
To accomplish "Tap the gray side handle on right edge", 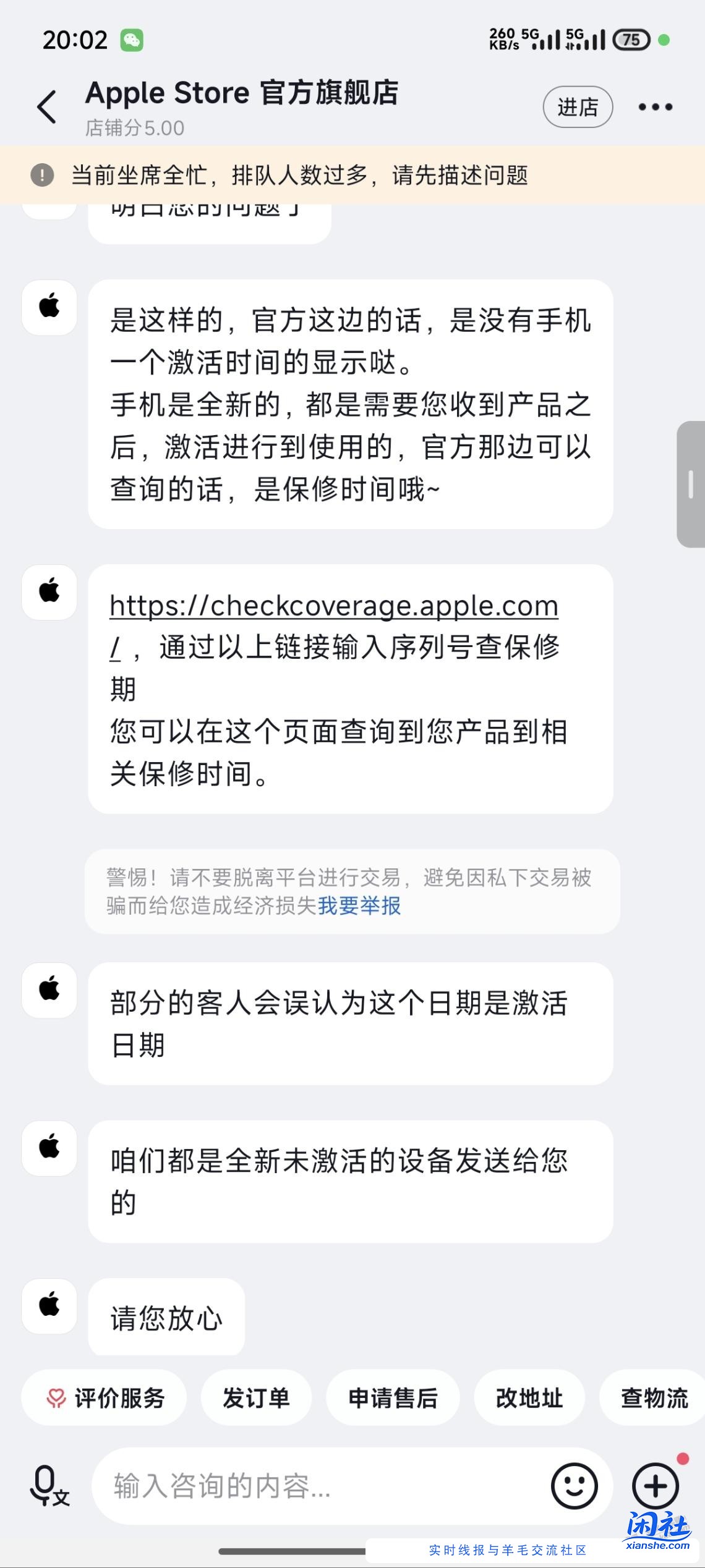I will [691, 484].
